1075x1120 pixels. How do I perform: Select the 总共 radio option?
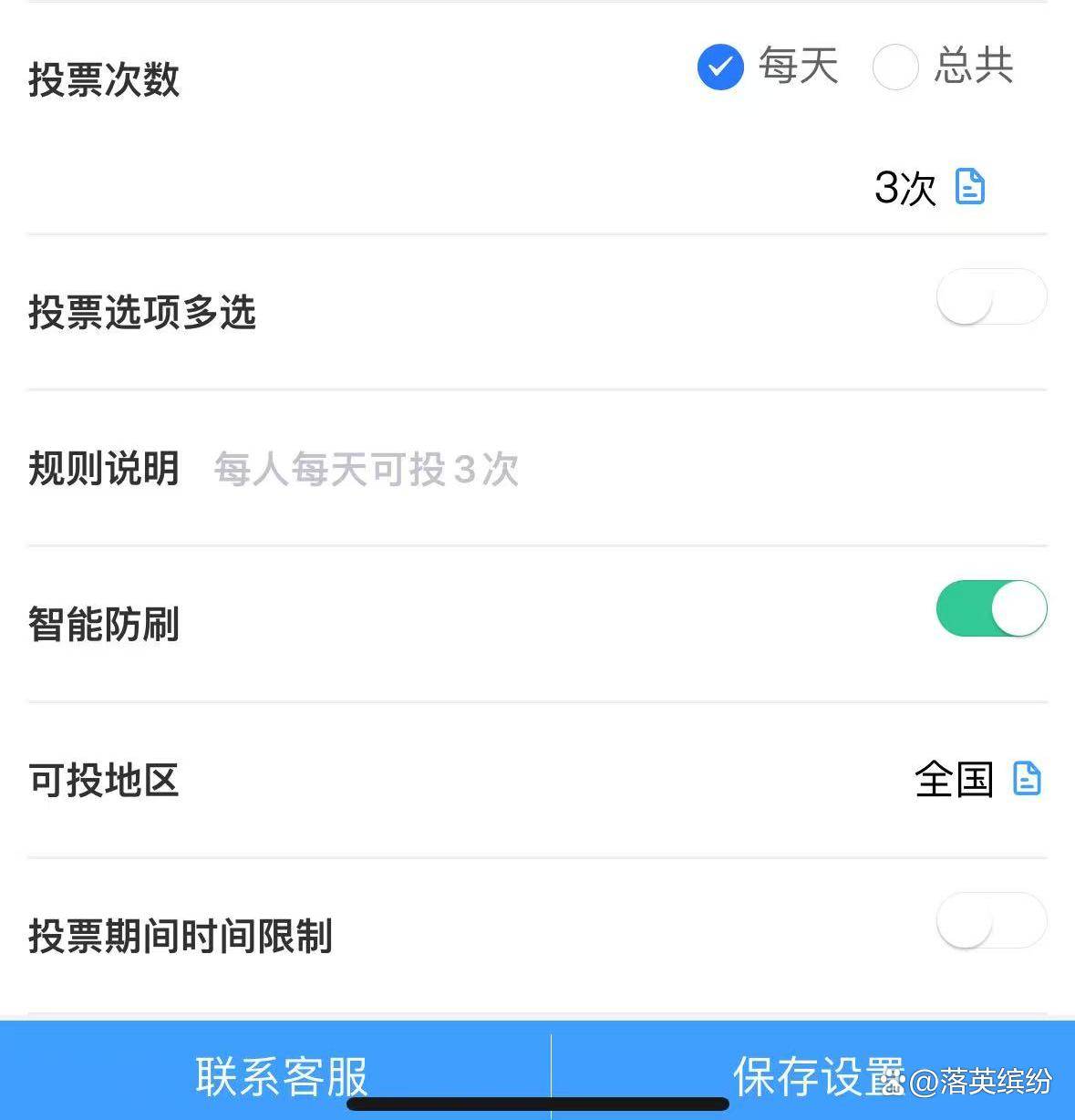pyautogui.click(x=894, y=67)
